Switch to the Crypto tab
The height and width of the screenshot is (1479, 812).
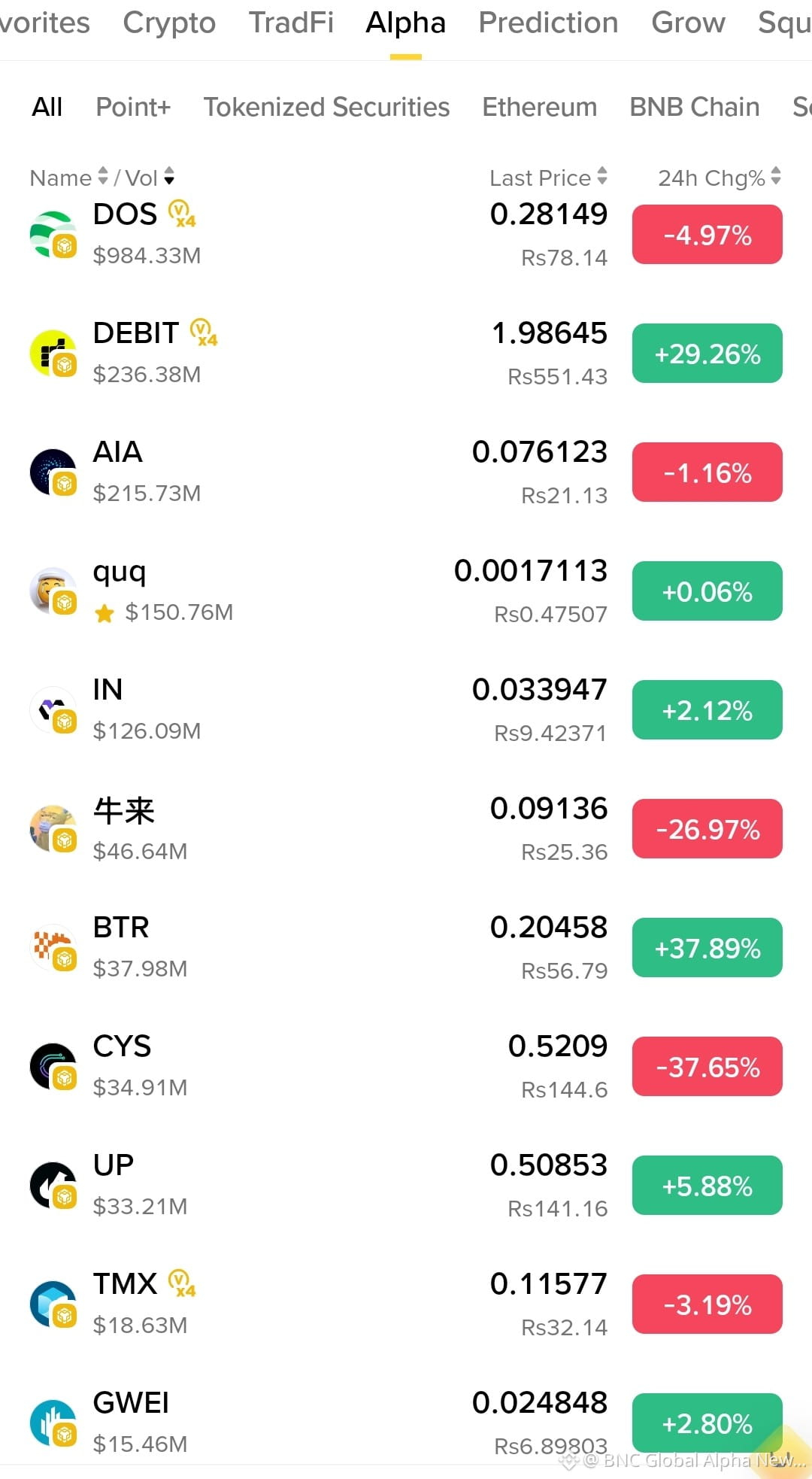point(169,23)
